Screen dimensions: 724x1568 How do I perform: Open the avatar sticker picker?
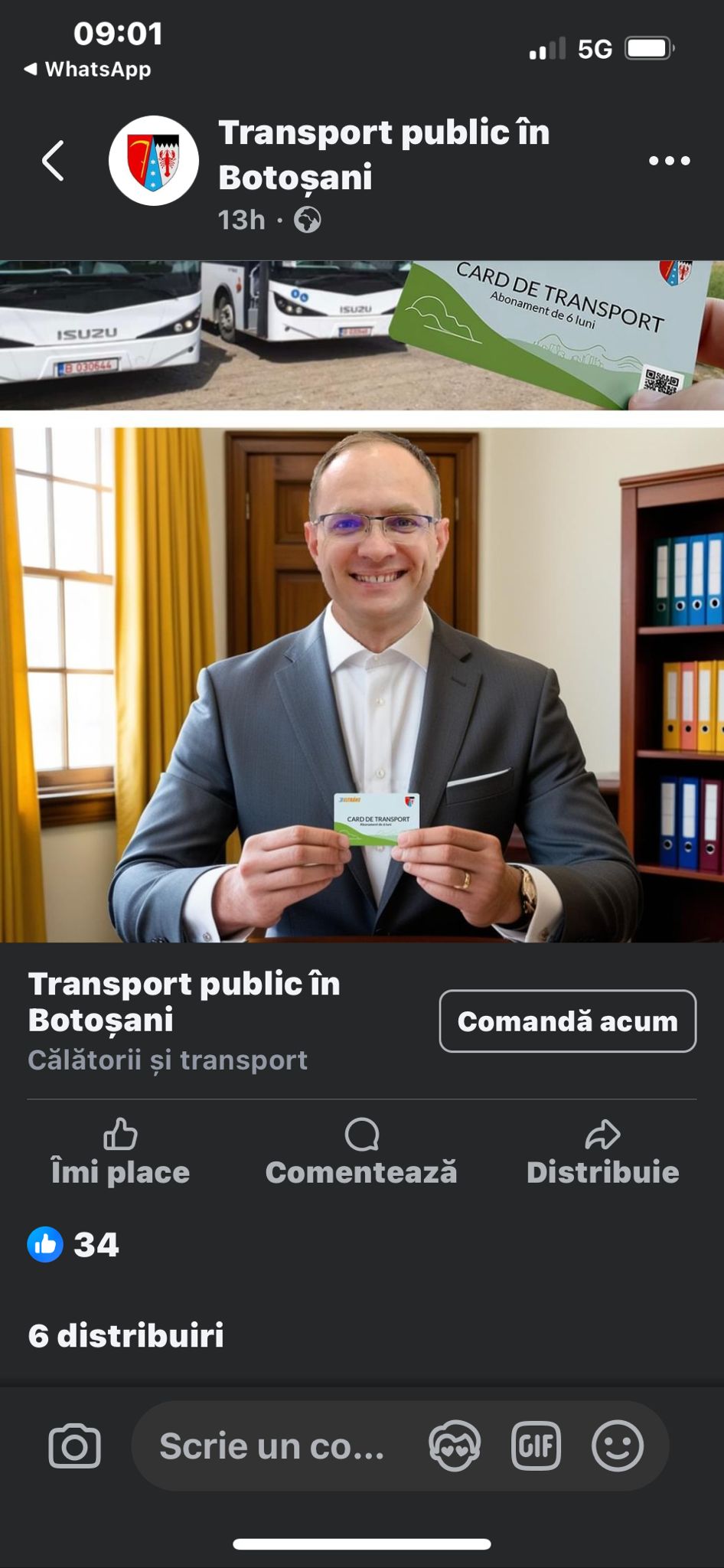coord(455,1446)
